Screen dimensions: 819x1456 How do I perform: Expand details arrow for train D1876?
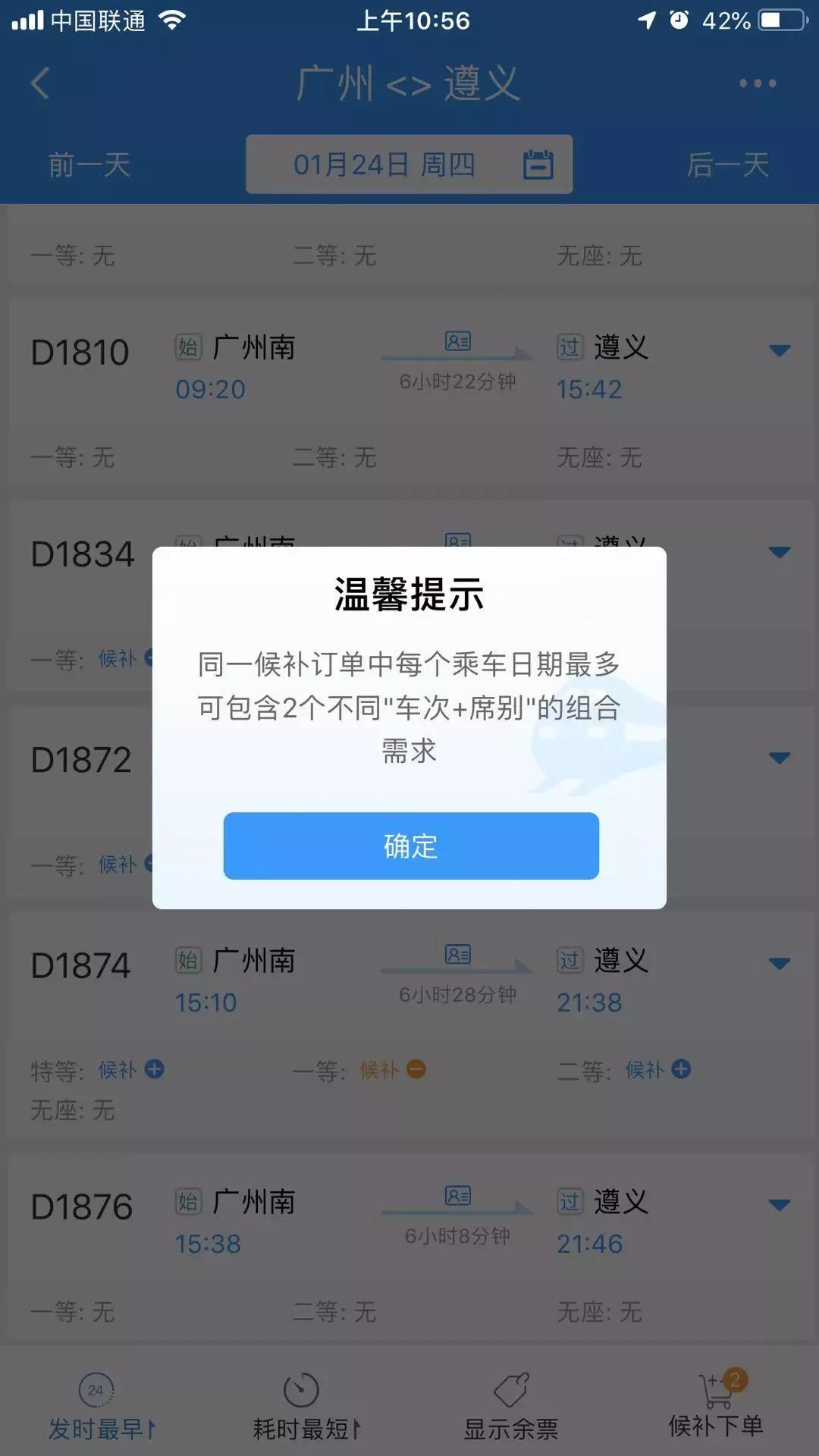click(778, 1203)
